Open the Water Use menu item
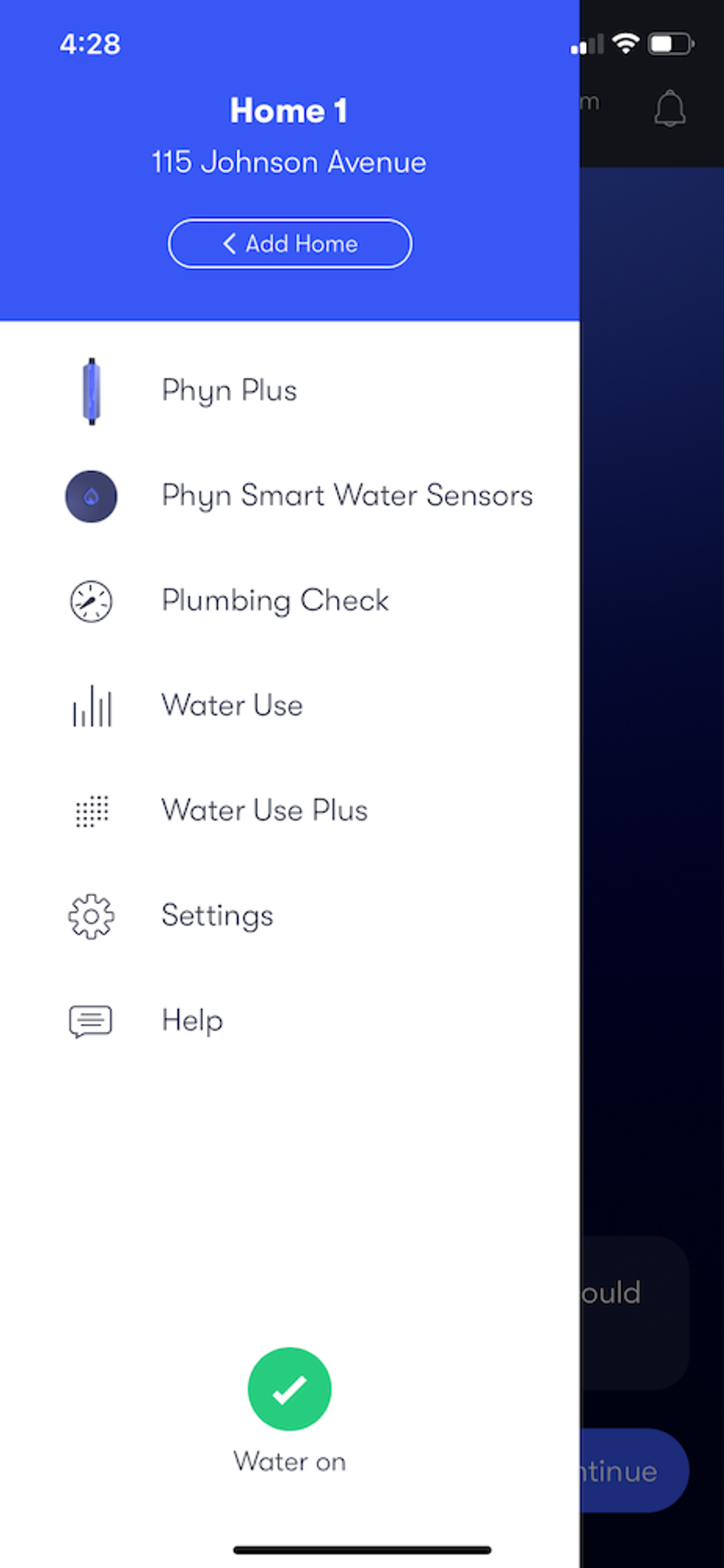The image size is (724, 1568). [x=232, y=706]
